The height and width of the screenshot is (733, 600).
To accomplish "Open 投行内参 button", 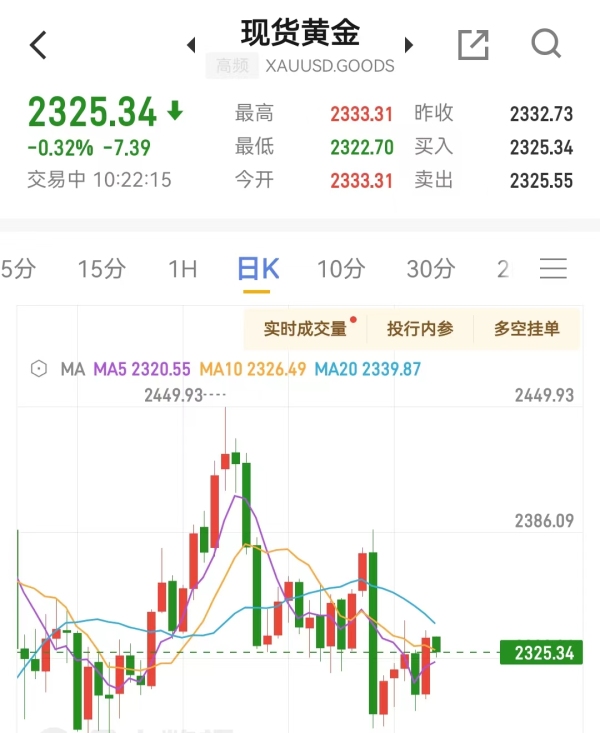I will coord(420,328).
